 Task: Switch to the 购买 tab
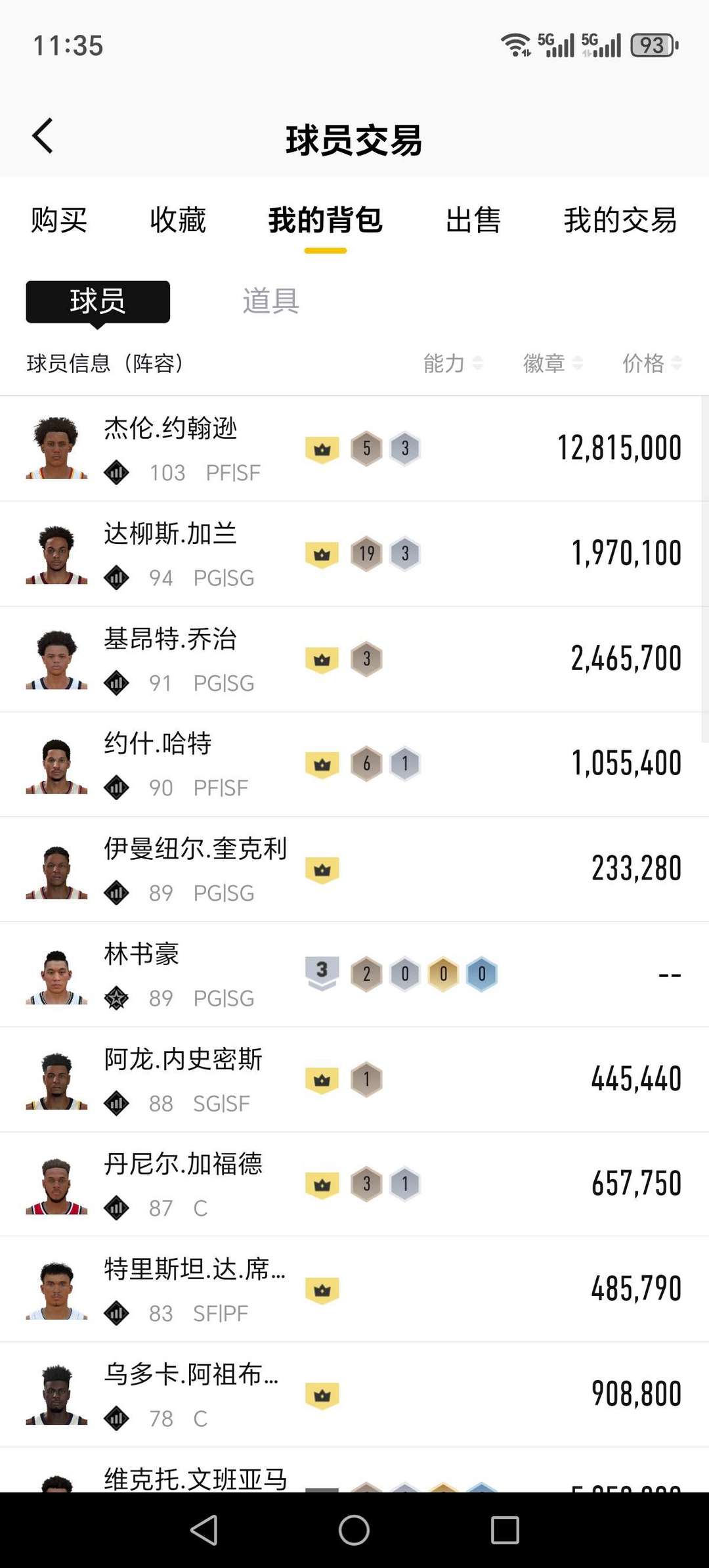(59, 220)
